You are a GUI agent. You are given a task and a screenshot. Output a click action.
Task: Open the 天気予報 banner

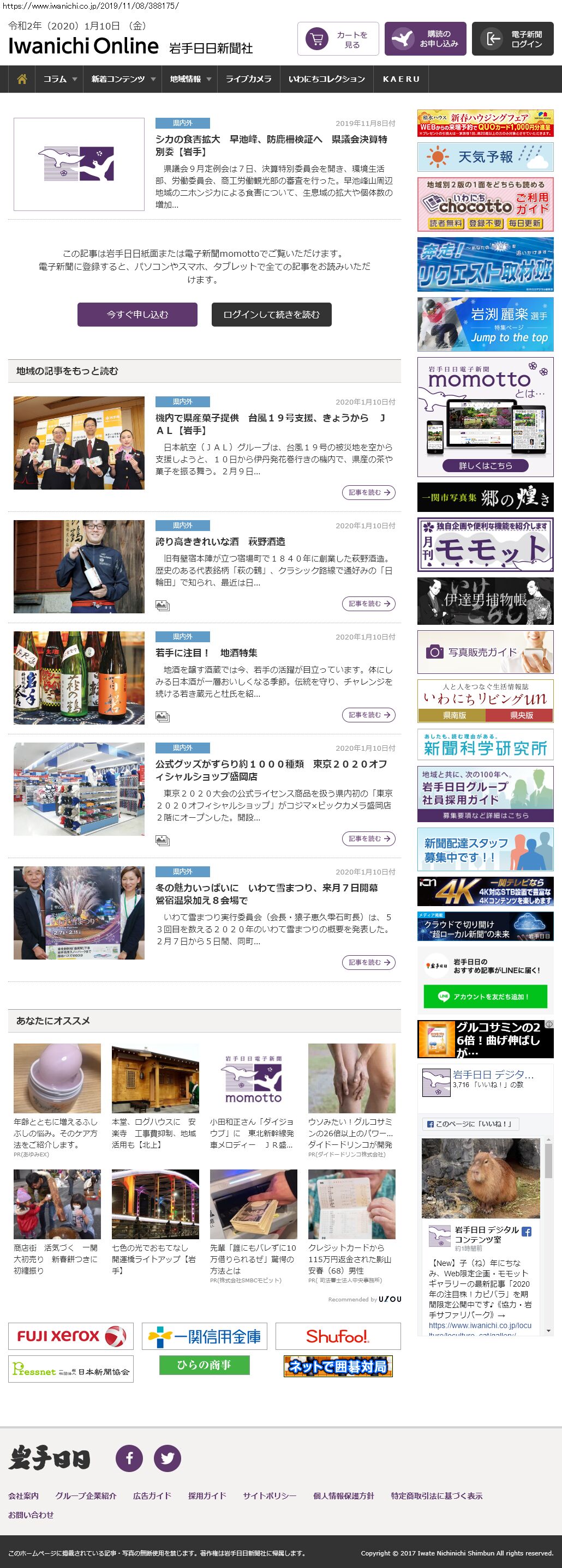point(485,157)
